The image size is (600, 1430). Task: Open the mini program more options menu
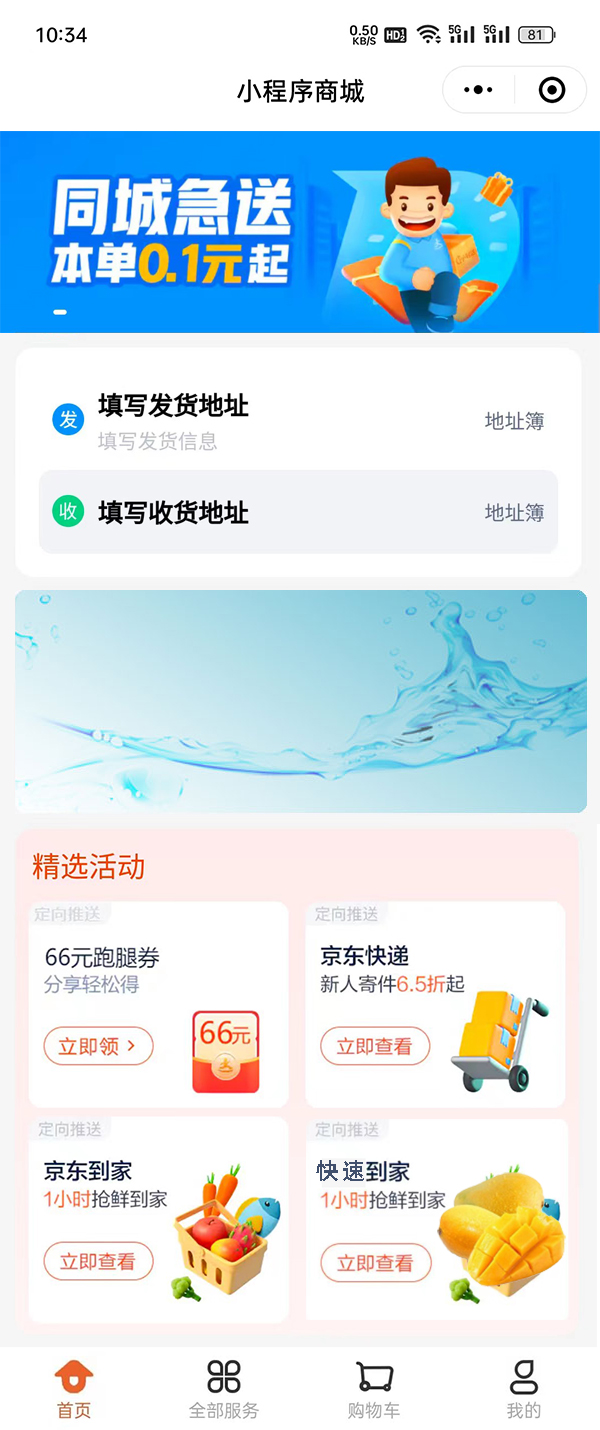[479, 91]
